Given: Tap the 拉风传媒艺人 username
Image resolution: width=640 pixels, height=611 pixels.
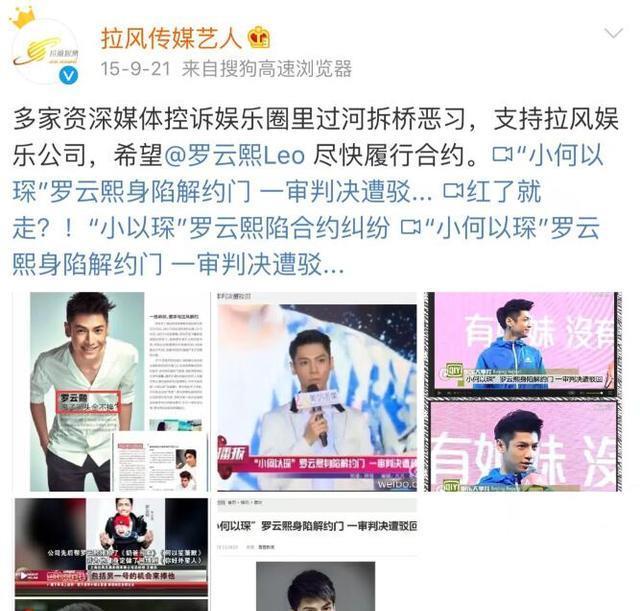Looking at the screenshot, I should pos(171,38).
